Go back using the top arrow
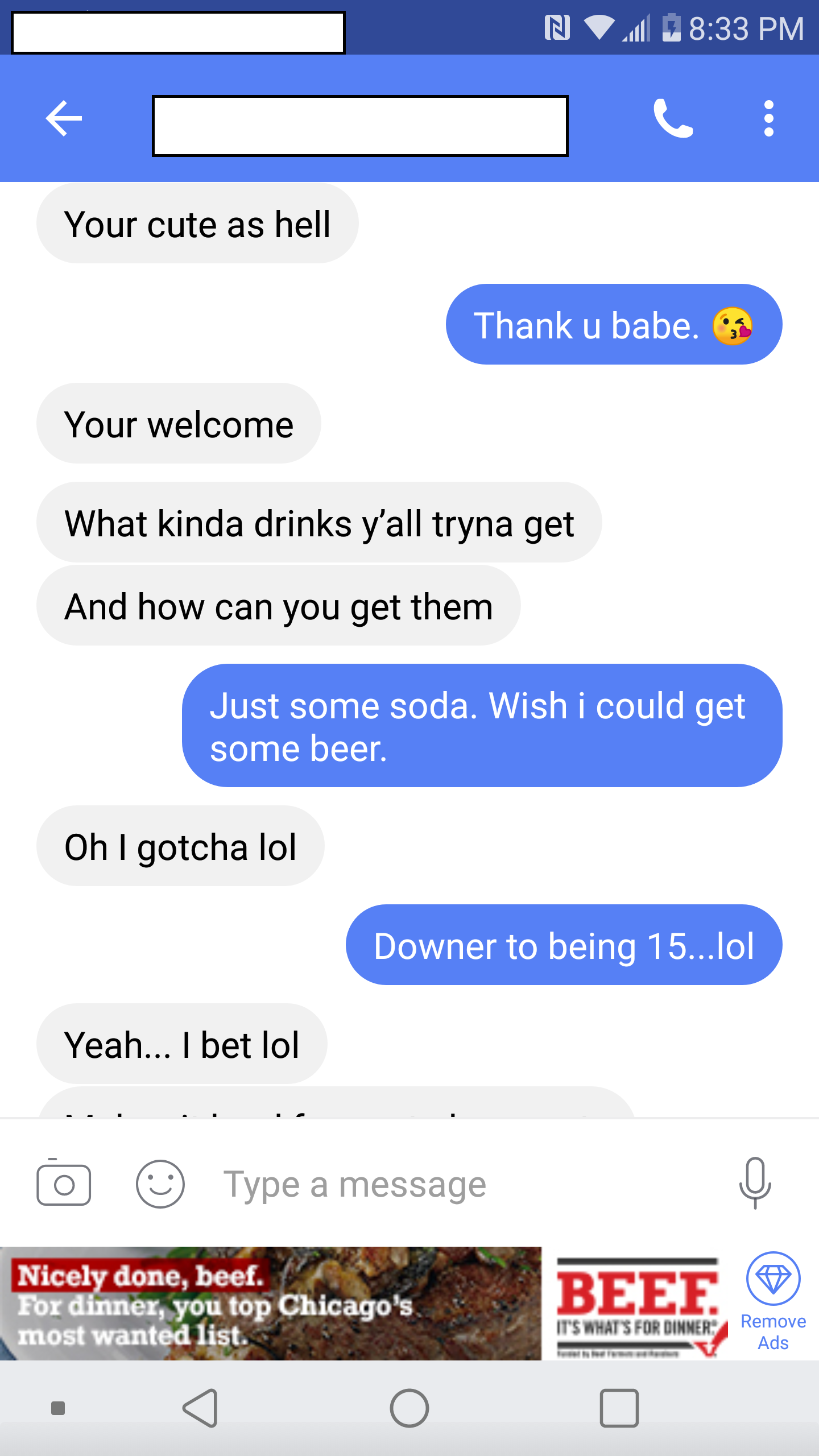Viewport: 819px width, 1456px height. (x=64, y=118)
